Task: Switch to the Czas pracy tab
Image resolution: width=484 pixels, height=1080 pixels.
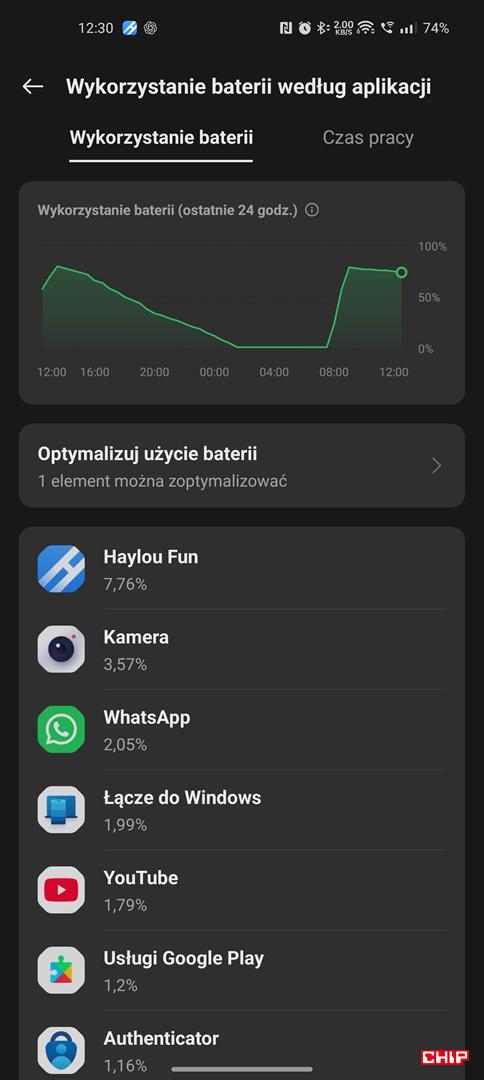Action: [368, 138]
